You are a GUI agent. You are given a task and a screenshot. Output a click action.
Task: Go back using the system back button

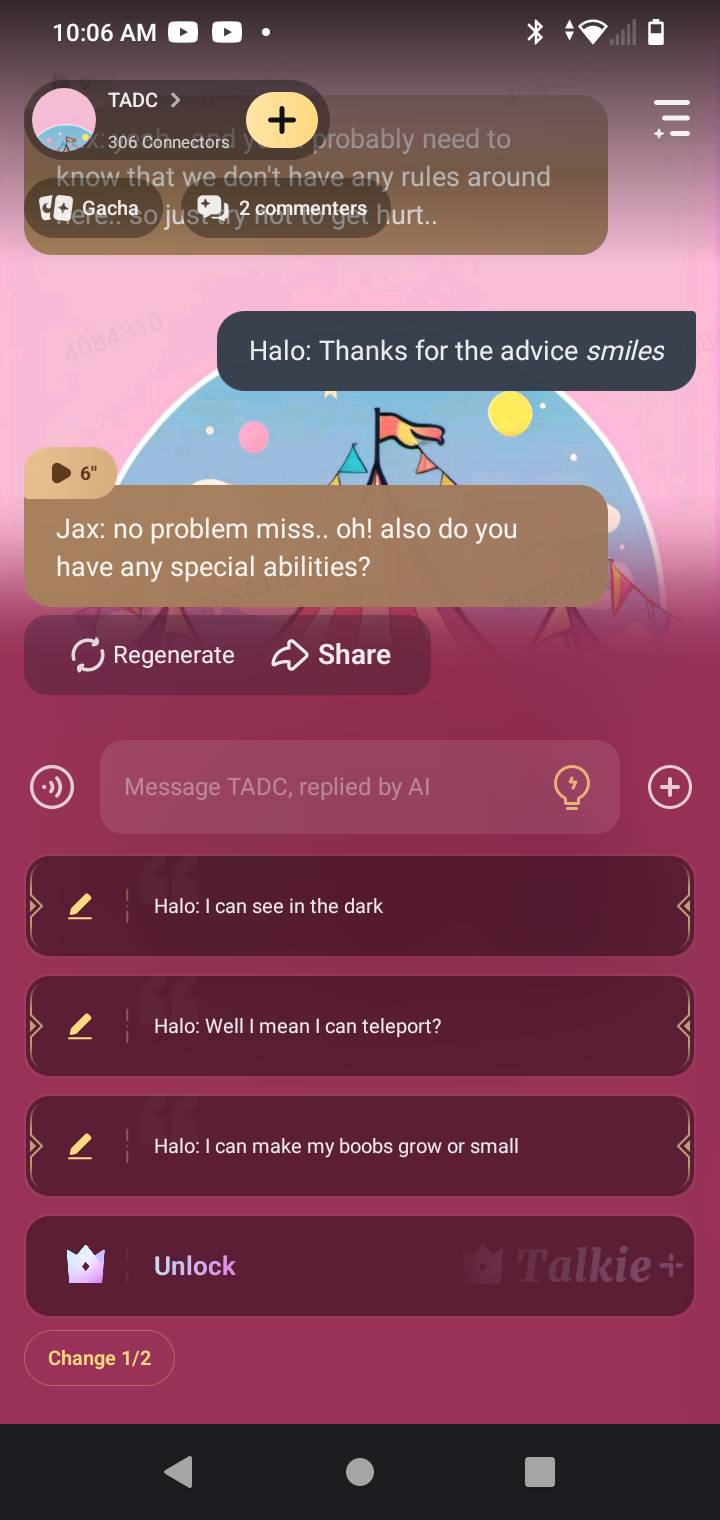click(179, 1471)
